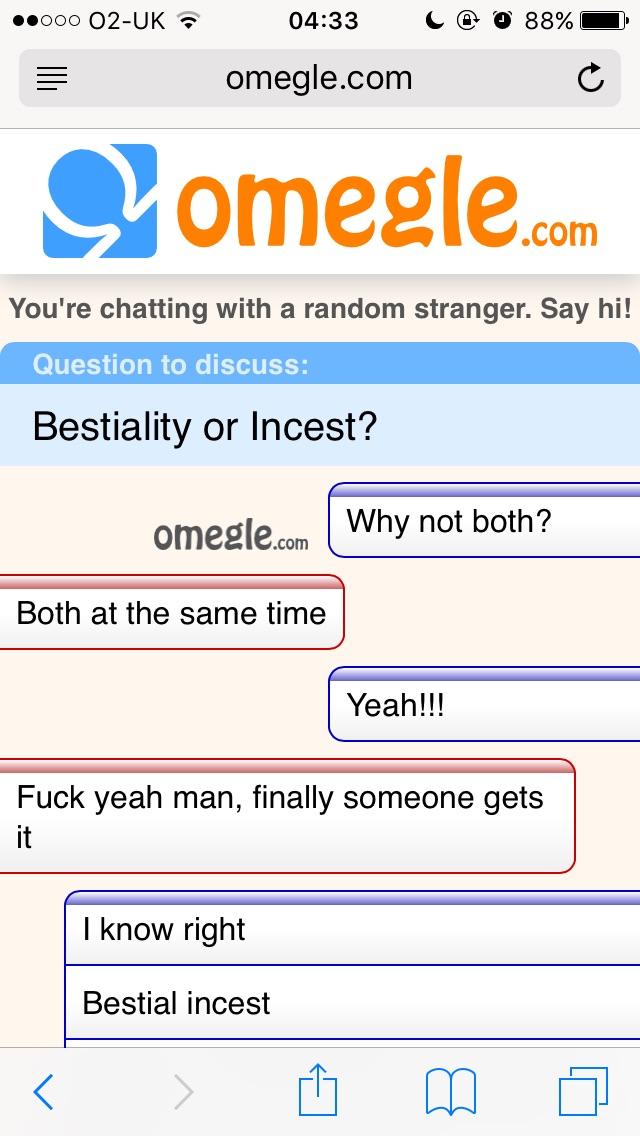Go back to the previous page
The height and width of the screenshot is (1136, 640).
43,1092
